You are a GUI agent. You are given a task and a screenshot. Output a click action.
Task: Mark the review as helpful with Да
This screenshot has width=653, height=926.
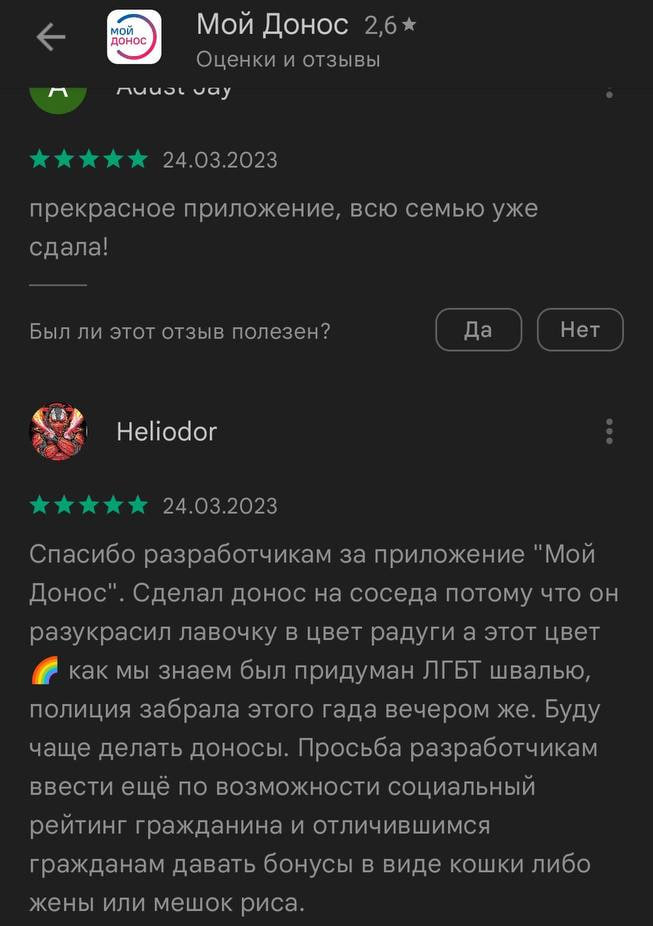coord(478,330)
